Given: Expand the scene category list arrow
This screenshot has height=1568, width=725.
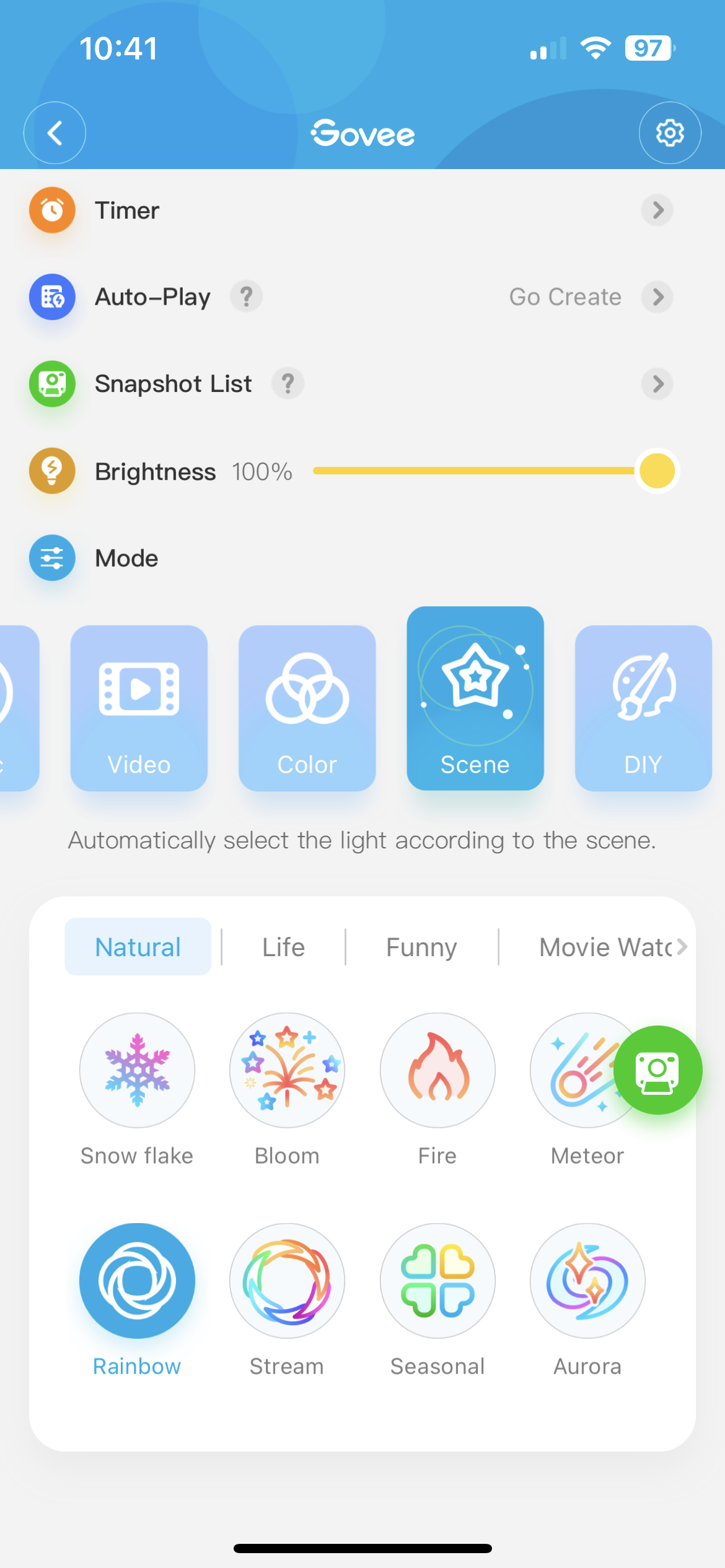Looking at the screenshot, I should click(x=682, y=946).
